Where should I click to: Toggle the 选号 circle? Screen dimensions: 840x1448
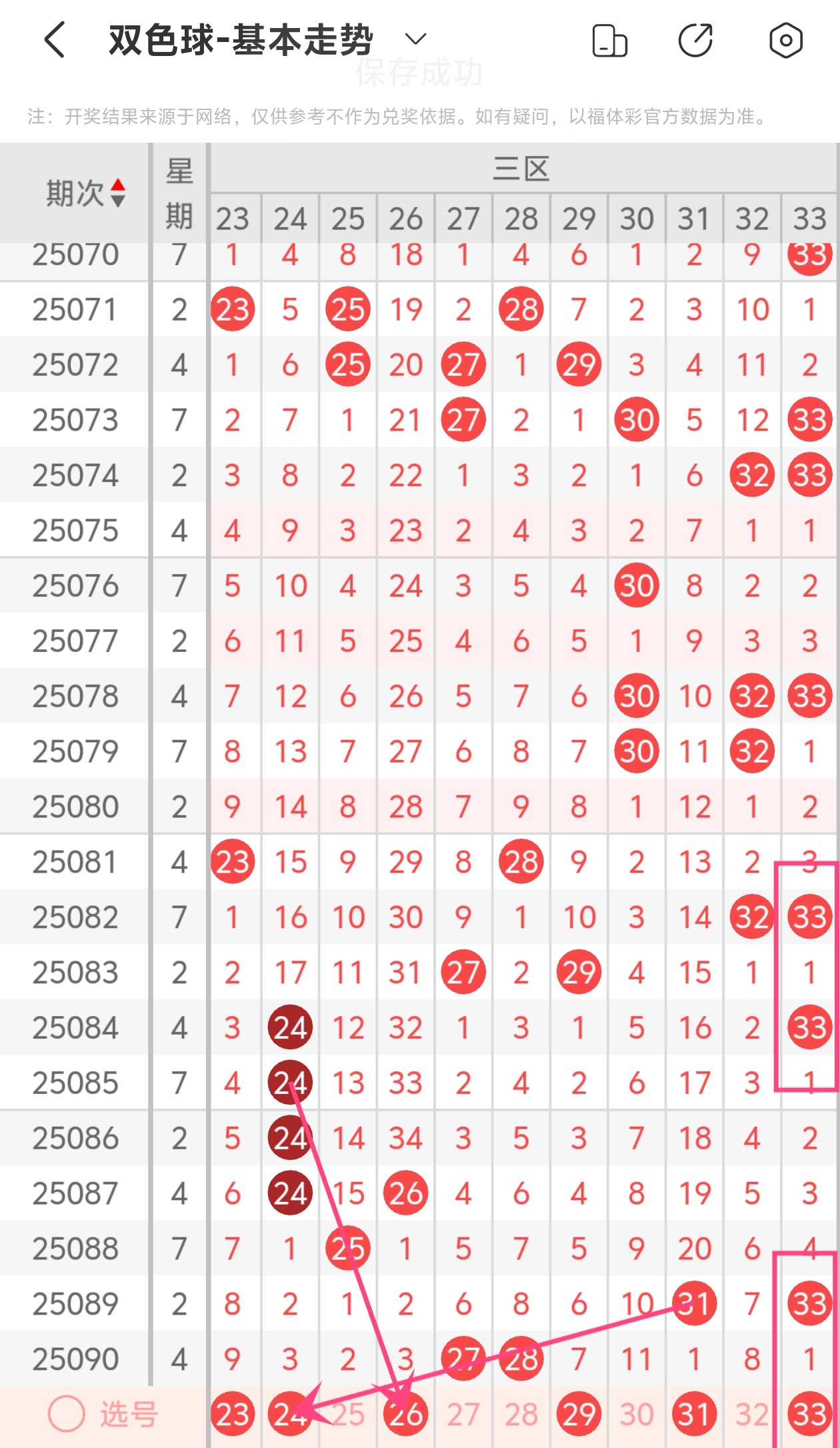click(67, 1414)
